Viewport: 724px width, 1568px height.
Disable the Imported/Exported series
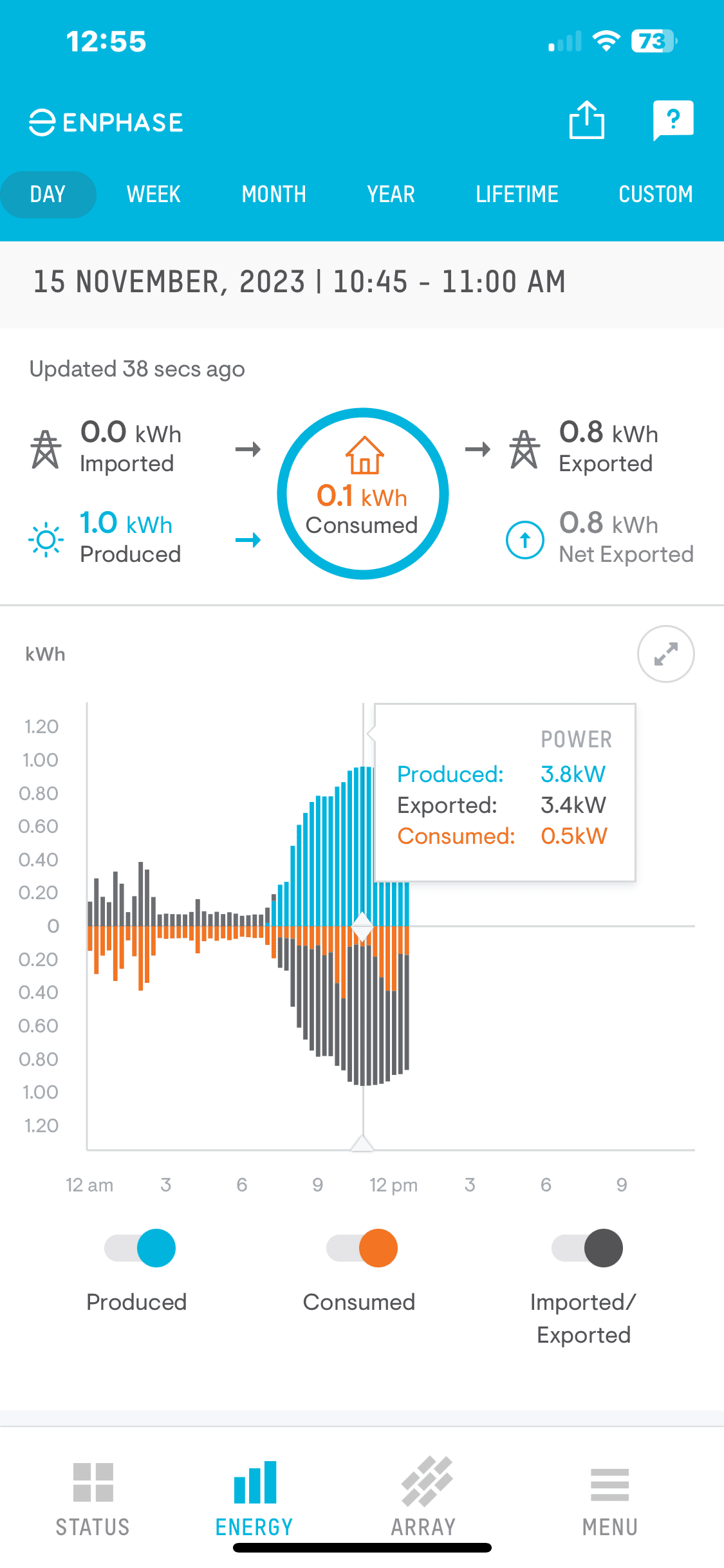tap(587, 1248)
